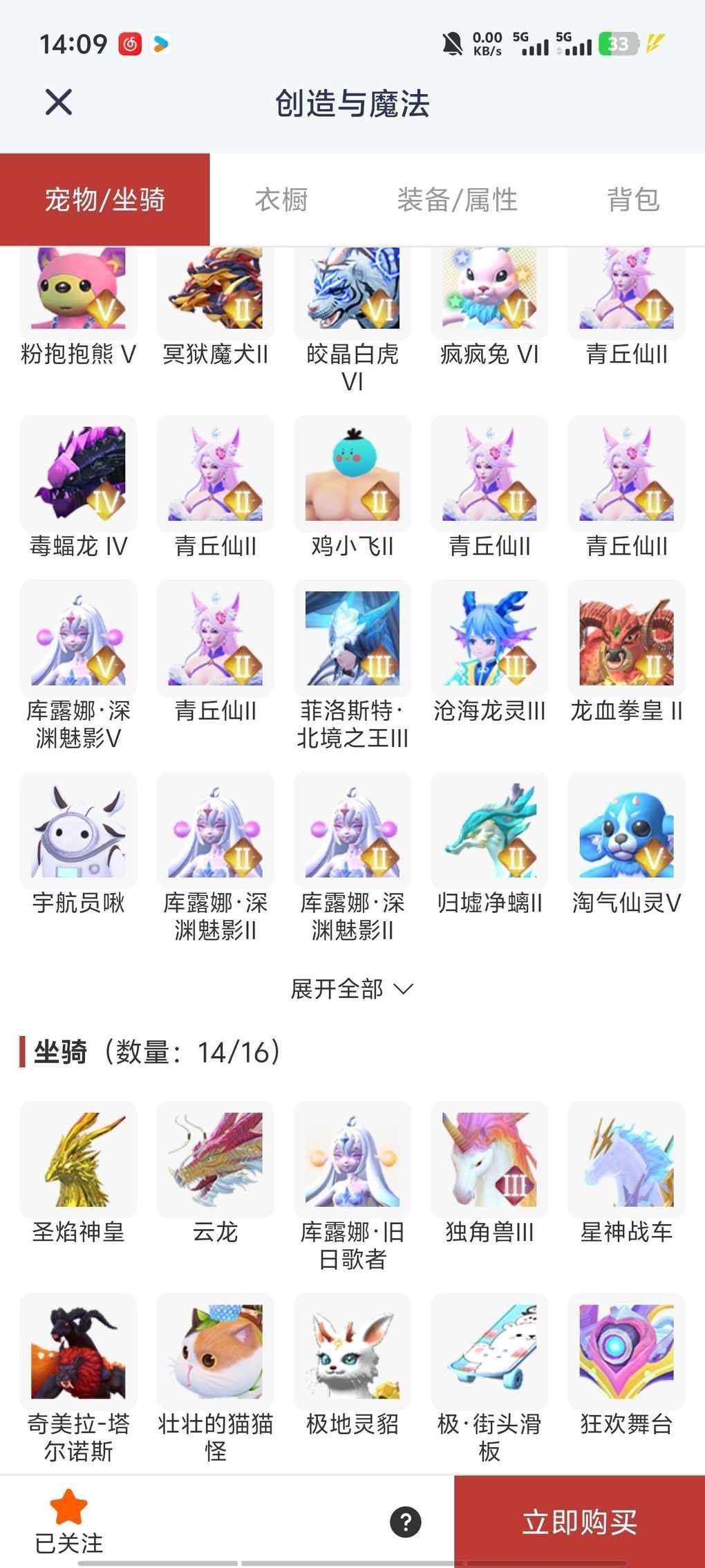Viewport: 705px width, 1568px height.
Task: Open the 背包 tab
Action: [x=632, y=200]
